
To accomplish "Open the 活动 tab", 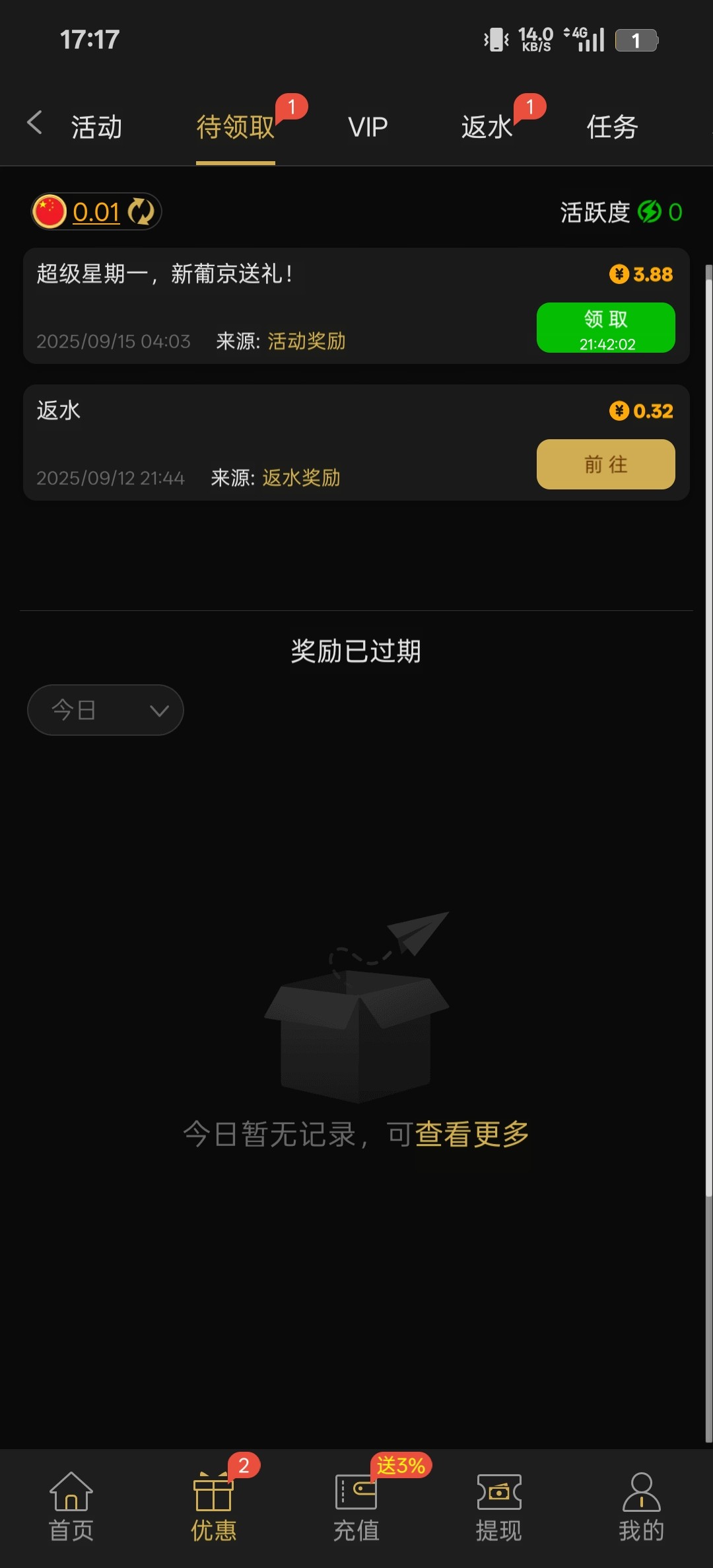I will [96, 125].
